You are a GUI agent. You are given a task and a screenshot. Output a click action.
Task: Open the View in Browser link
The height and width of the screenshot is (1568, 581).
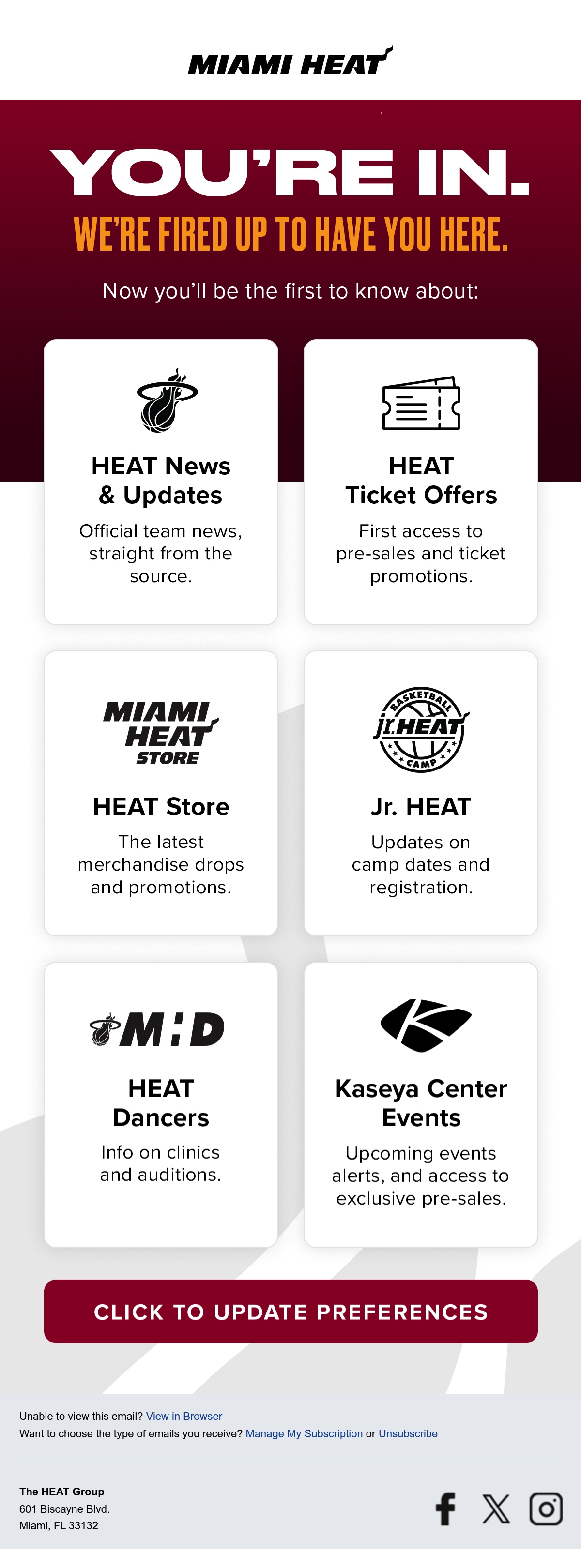tap(184, 1416)
